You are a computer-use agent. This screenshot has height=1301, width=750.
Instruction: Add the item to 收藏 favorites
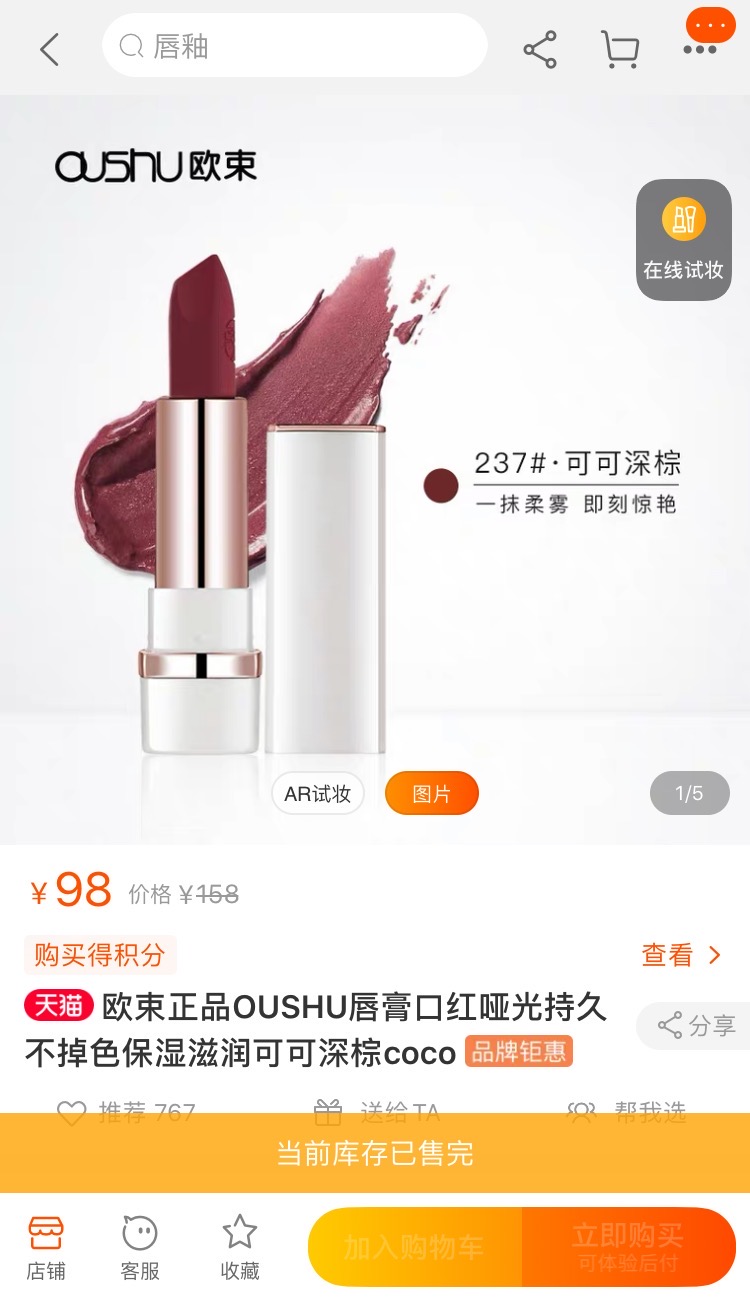click(240, 1247)
